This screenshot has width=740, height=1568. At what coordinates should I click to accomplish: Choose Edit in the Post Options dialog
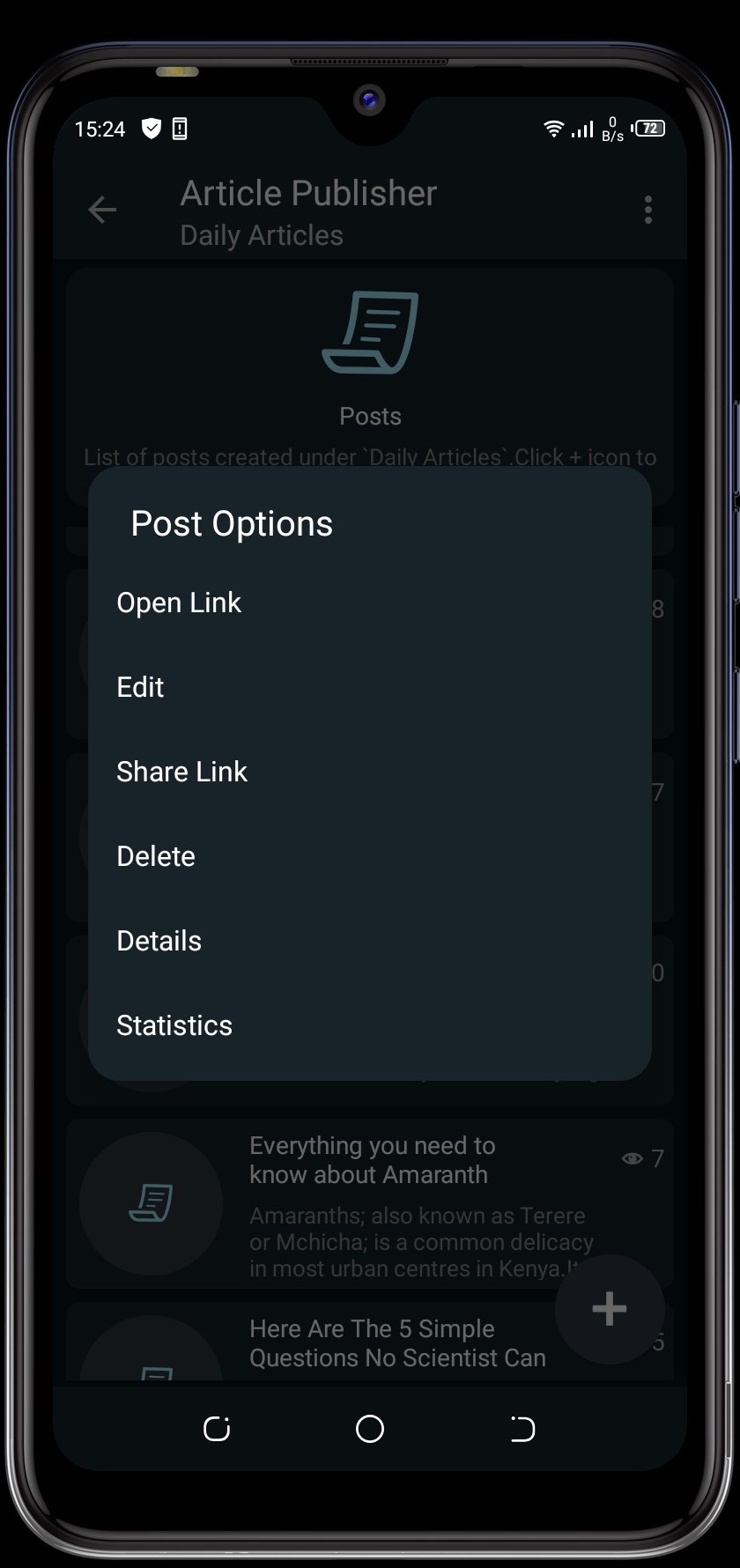pos(141,687)
